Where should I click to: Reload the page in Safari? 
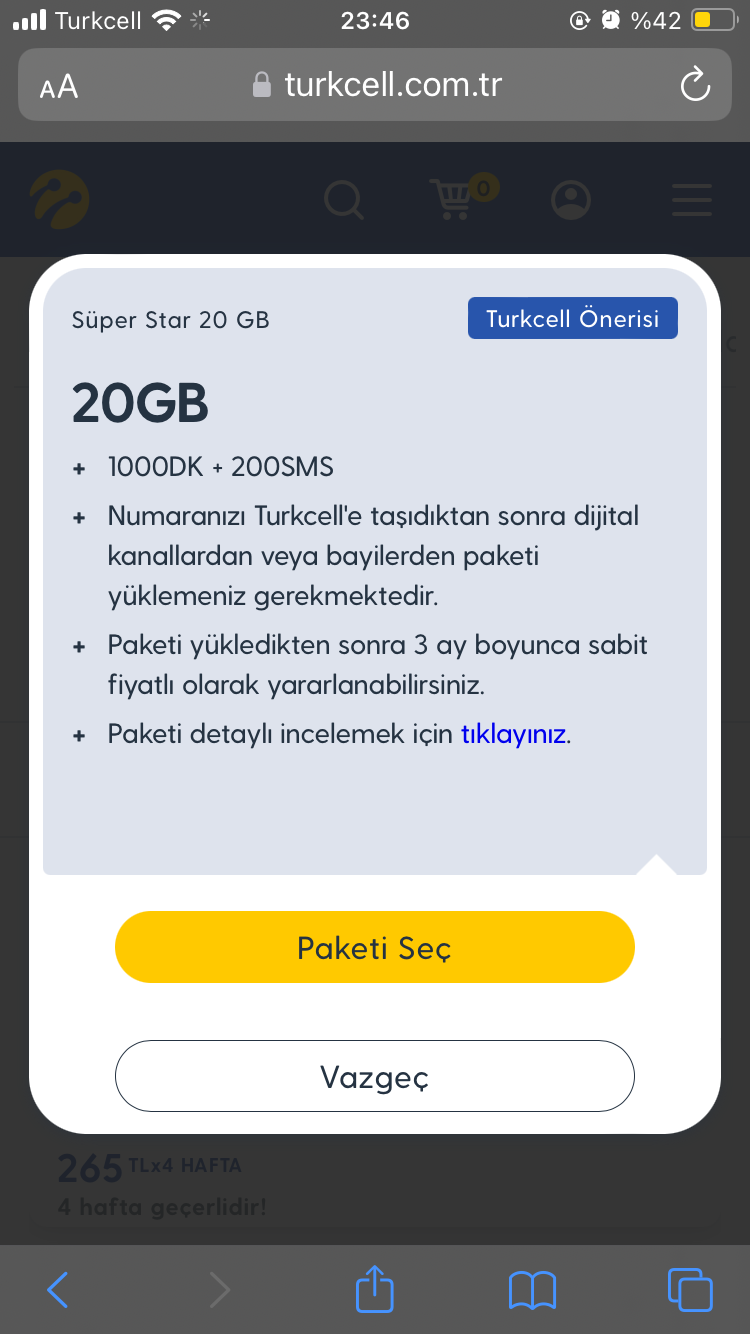[694, 85]
